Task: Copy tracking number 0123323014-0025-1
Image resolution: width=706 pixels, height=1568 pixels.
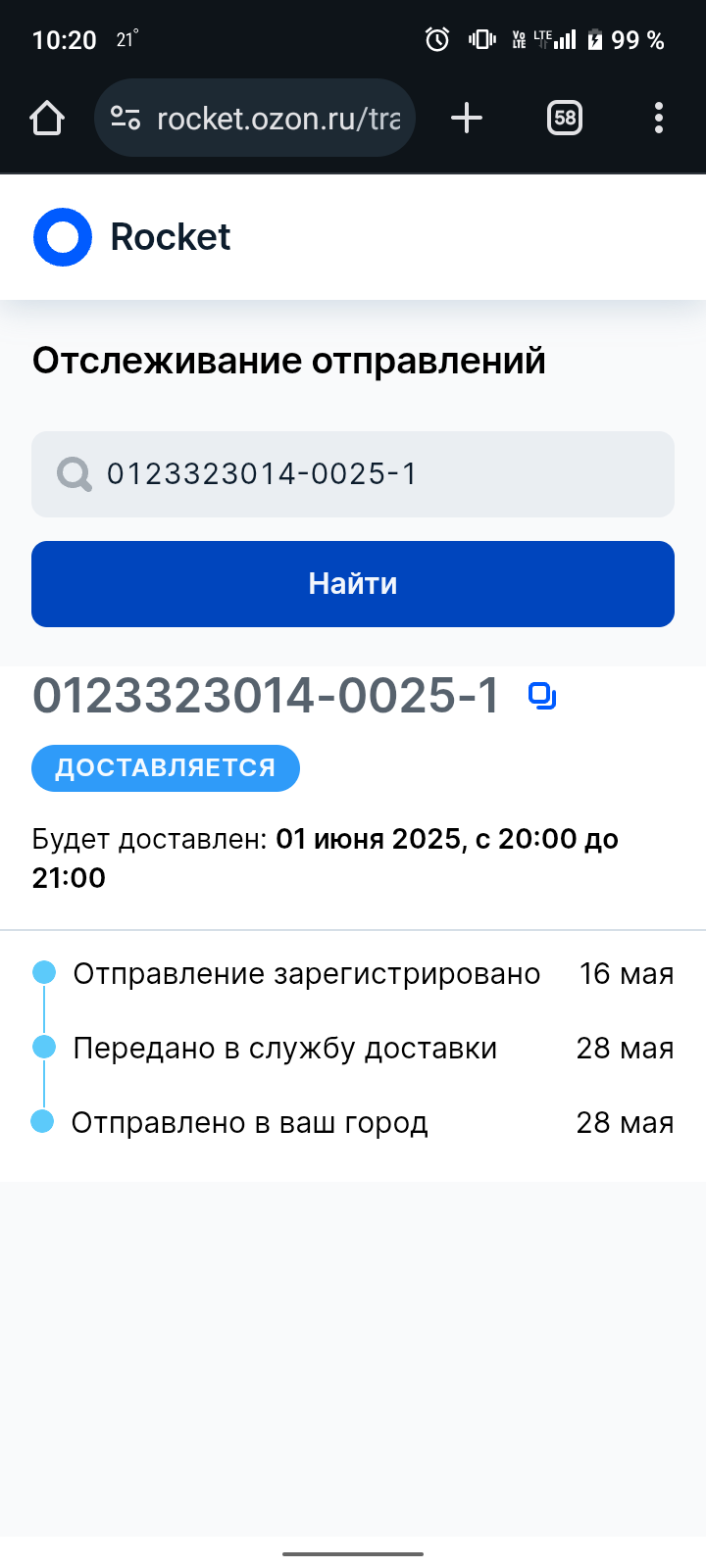Action: [x=542, y=696]
